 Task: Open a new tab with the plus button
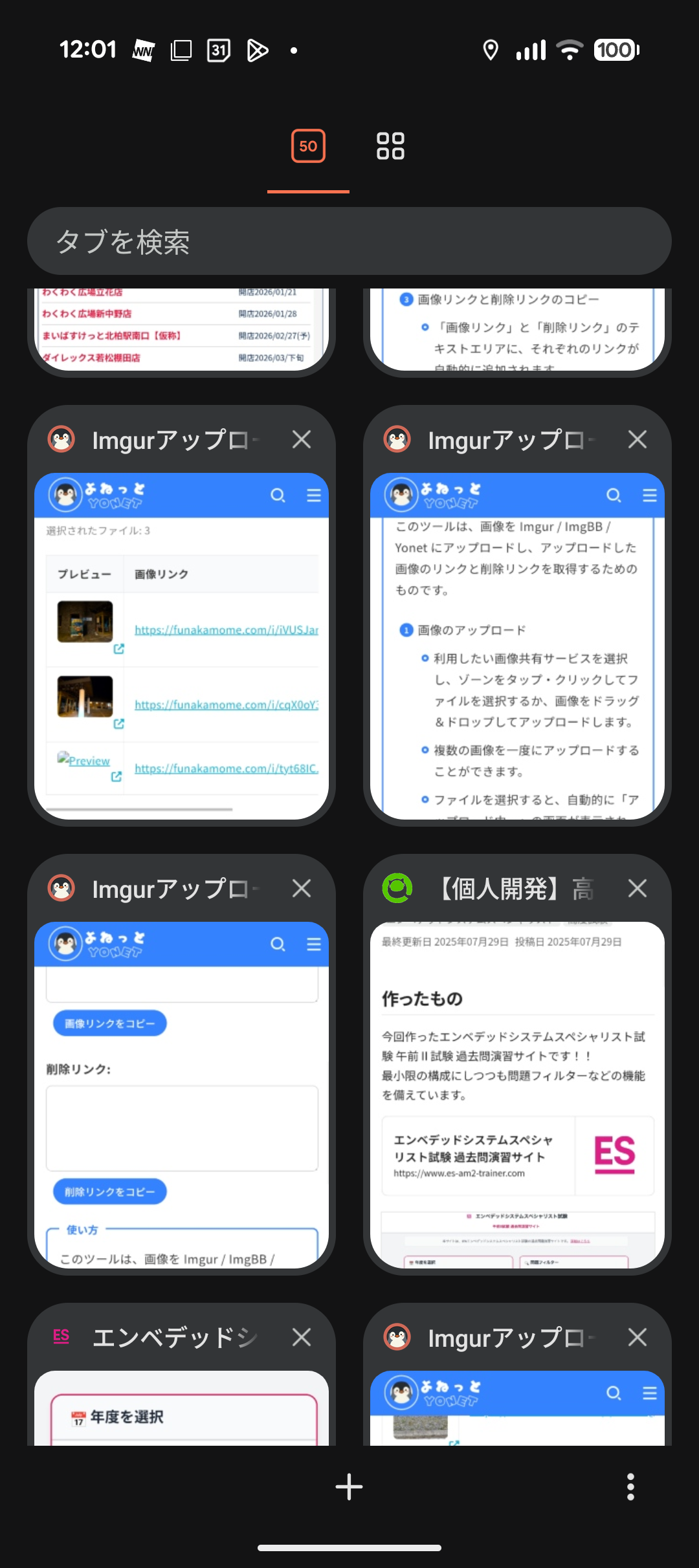(349, 1486)
